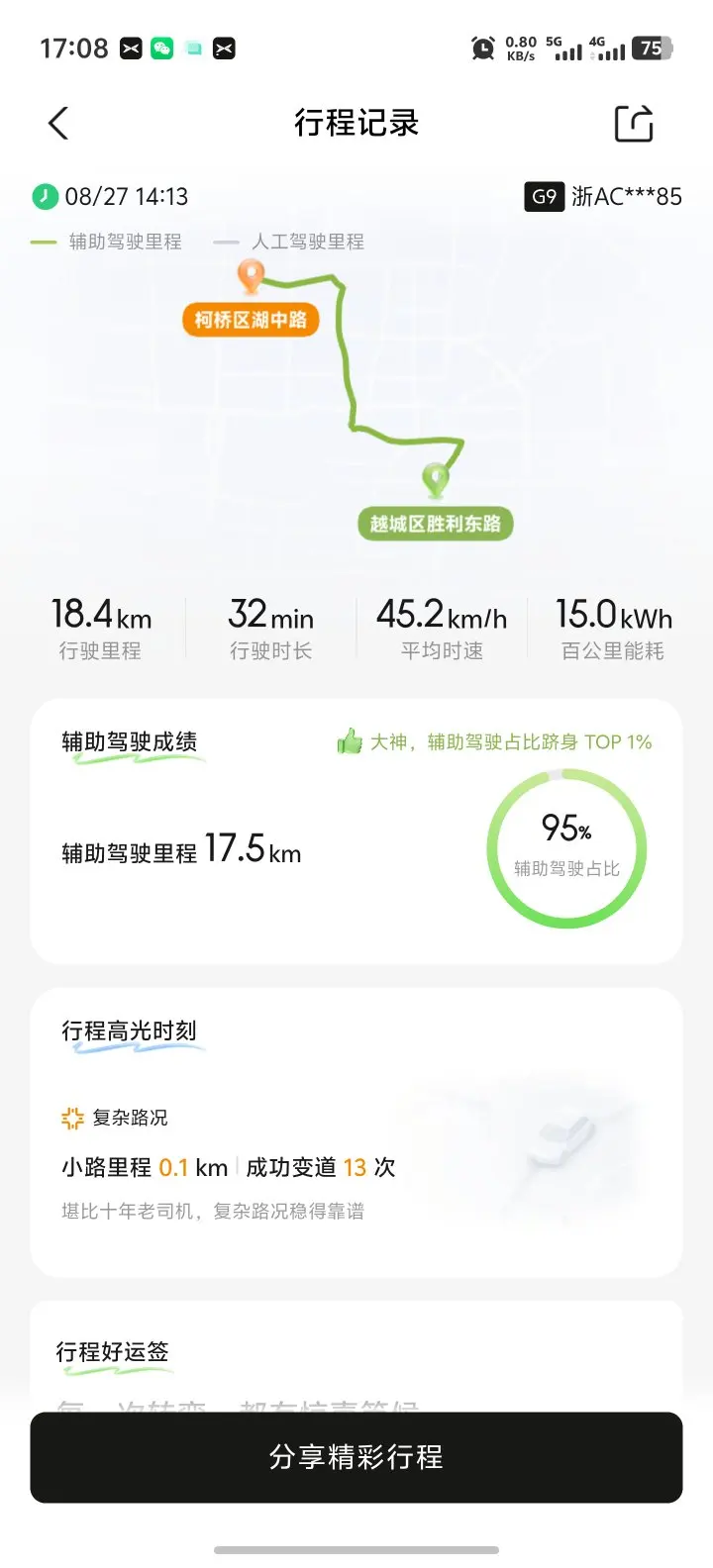Go back using the top-left arrow
This screenshot has width=713, height=1568.
[x=58, y=124]
